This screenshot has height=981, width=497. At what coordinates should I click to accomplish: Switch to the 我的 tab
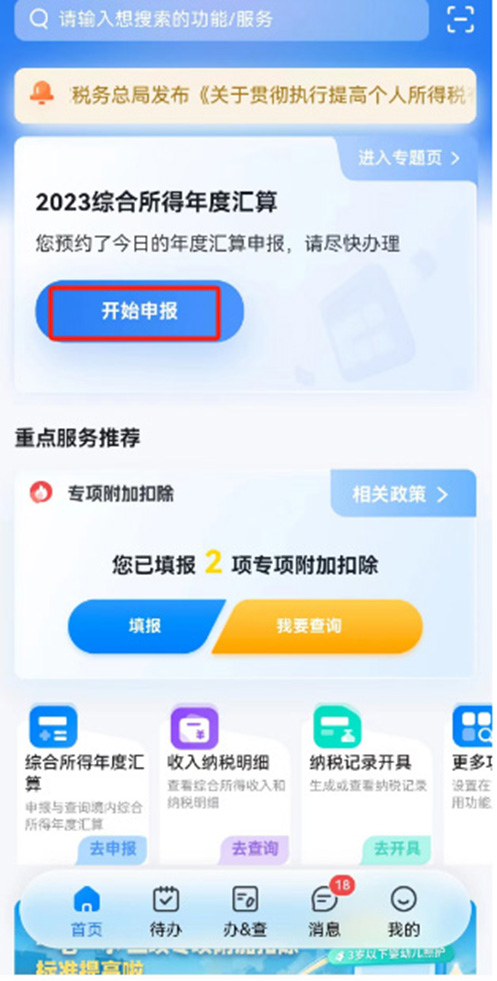coord(404,911)
